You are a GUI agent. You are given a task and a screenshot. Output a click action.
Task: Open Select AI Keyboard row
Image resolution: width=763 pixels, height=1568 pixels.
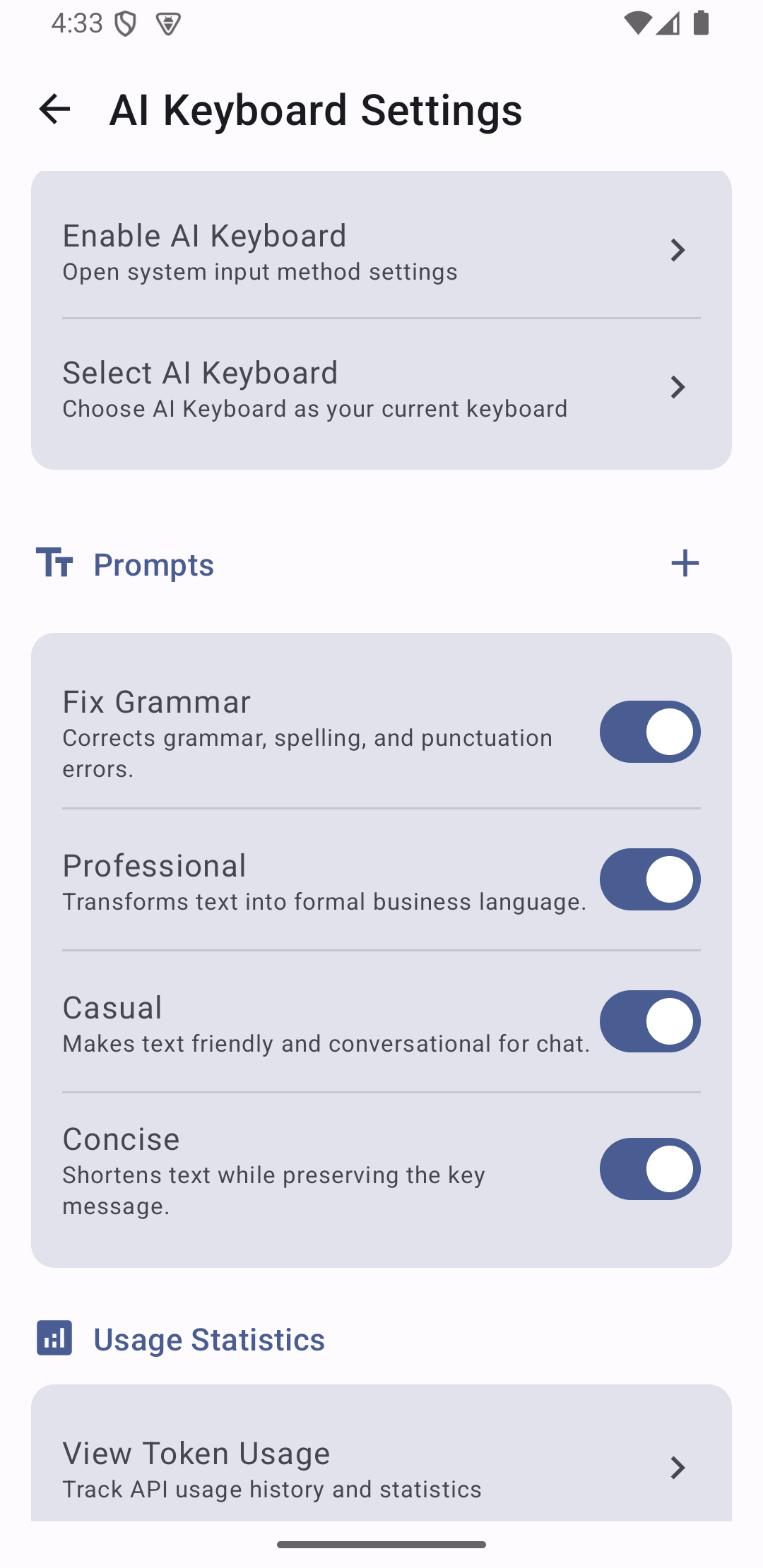381,388
